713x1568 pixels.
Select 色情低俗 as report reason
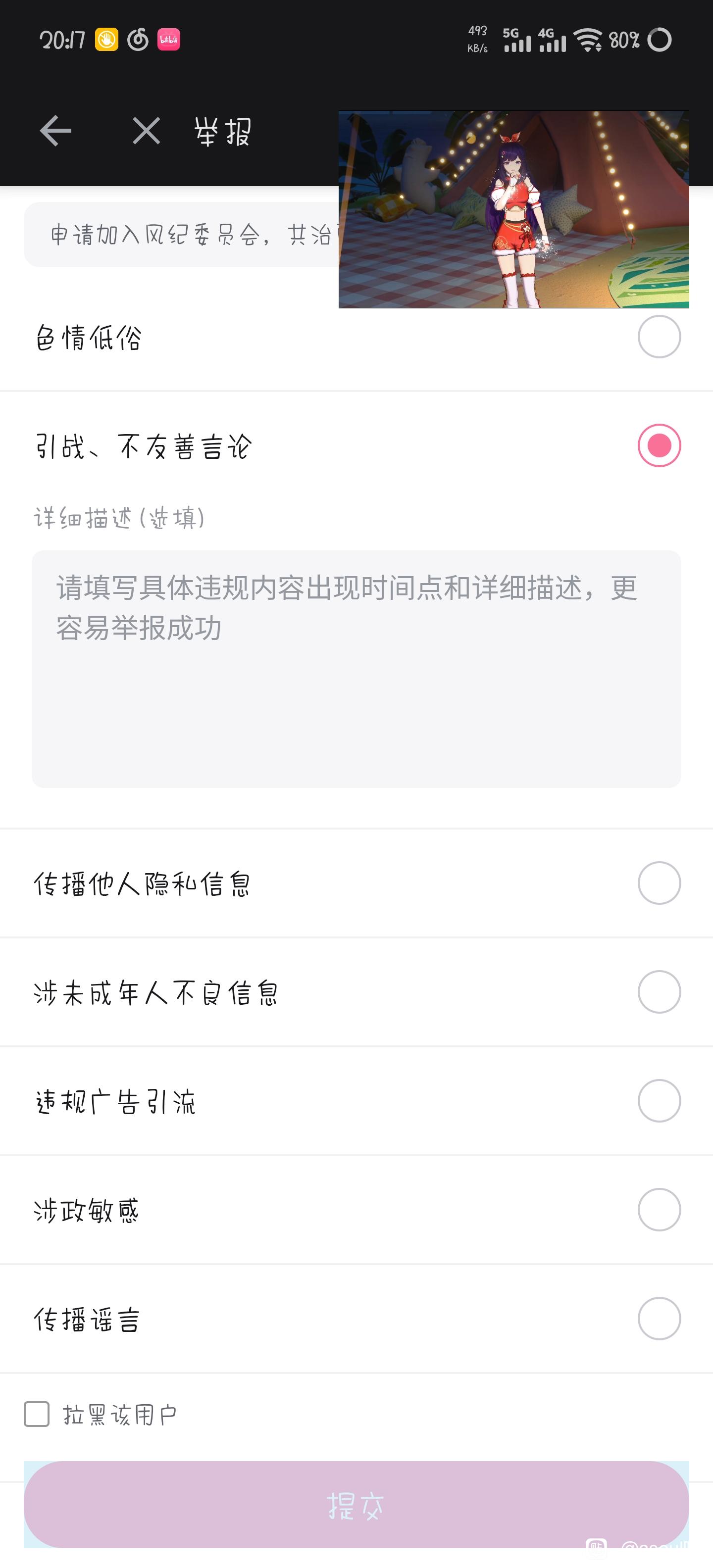659,337
